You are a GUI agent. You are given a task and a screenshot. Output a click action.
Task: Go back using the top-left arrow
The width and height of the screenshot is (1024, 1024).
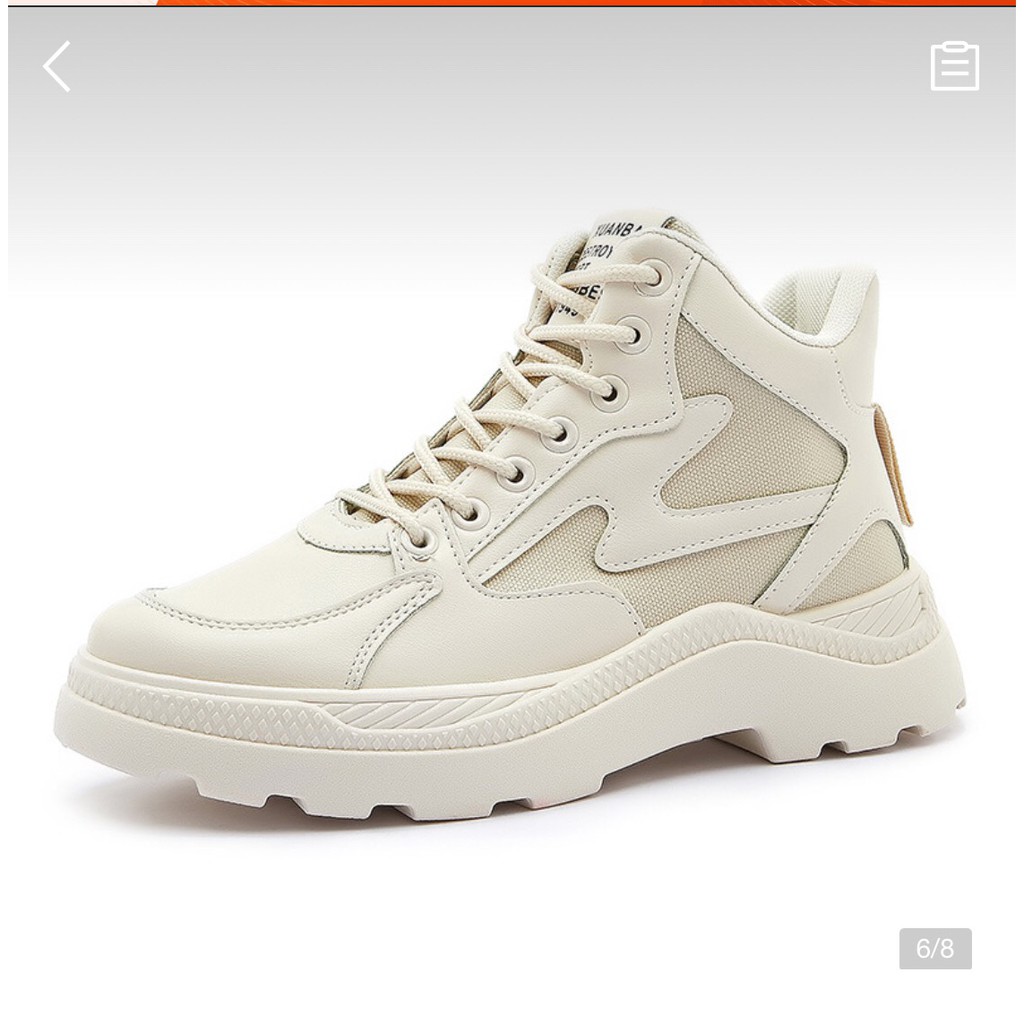tap(57, 67)
